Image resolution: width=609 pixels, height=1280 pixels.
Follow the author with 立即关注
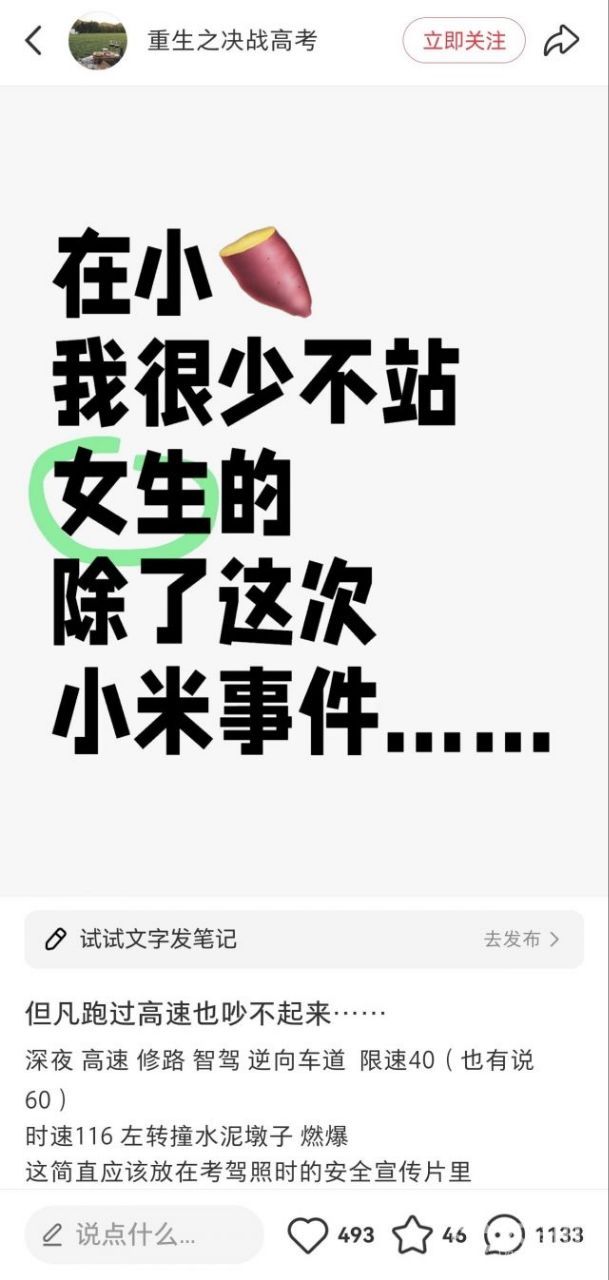pos(463,41)
